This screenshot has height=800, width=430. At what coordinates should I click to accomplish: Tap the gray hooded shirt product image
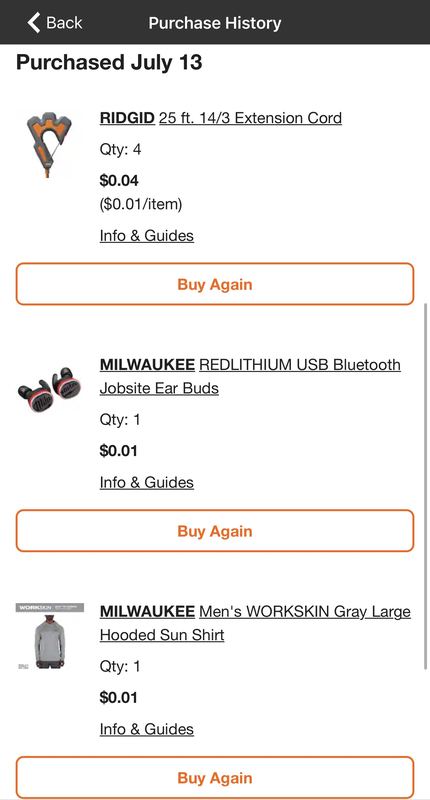(49, 636)
